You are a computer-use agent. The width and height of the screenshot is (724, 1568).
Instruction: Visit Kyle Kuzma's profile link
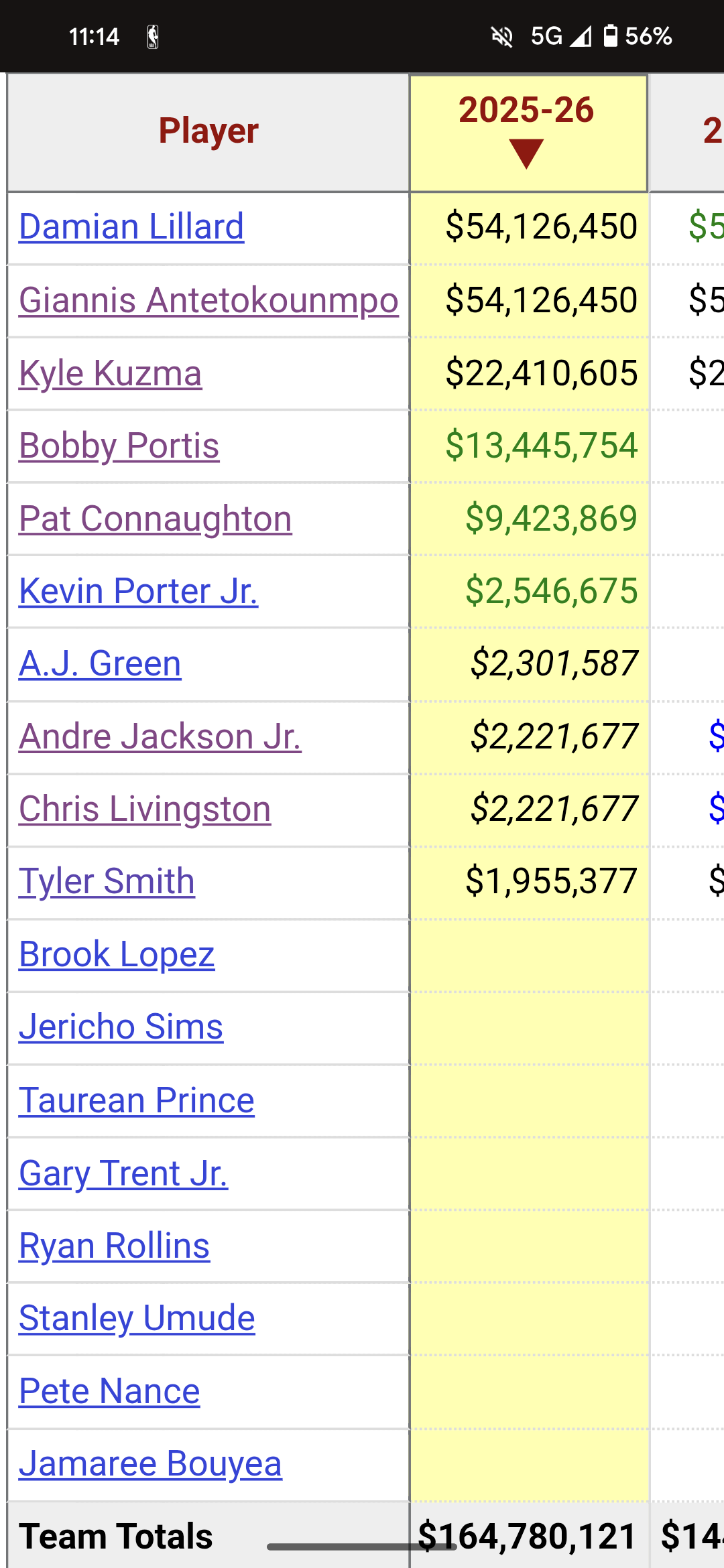(111, 373)
